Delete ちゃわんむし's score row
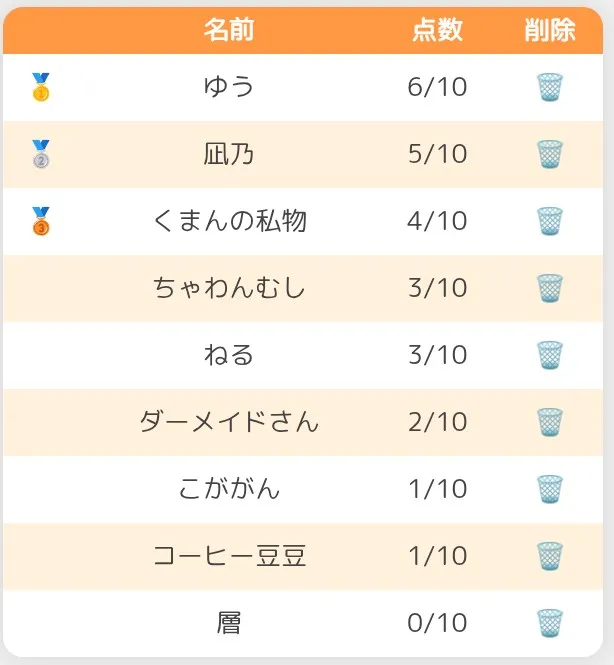The image size is (614, 665). pos(550,288)
